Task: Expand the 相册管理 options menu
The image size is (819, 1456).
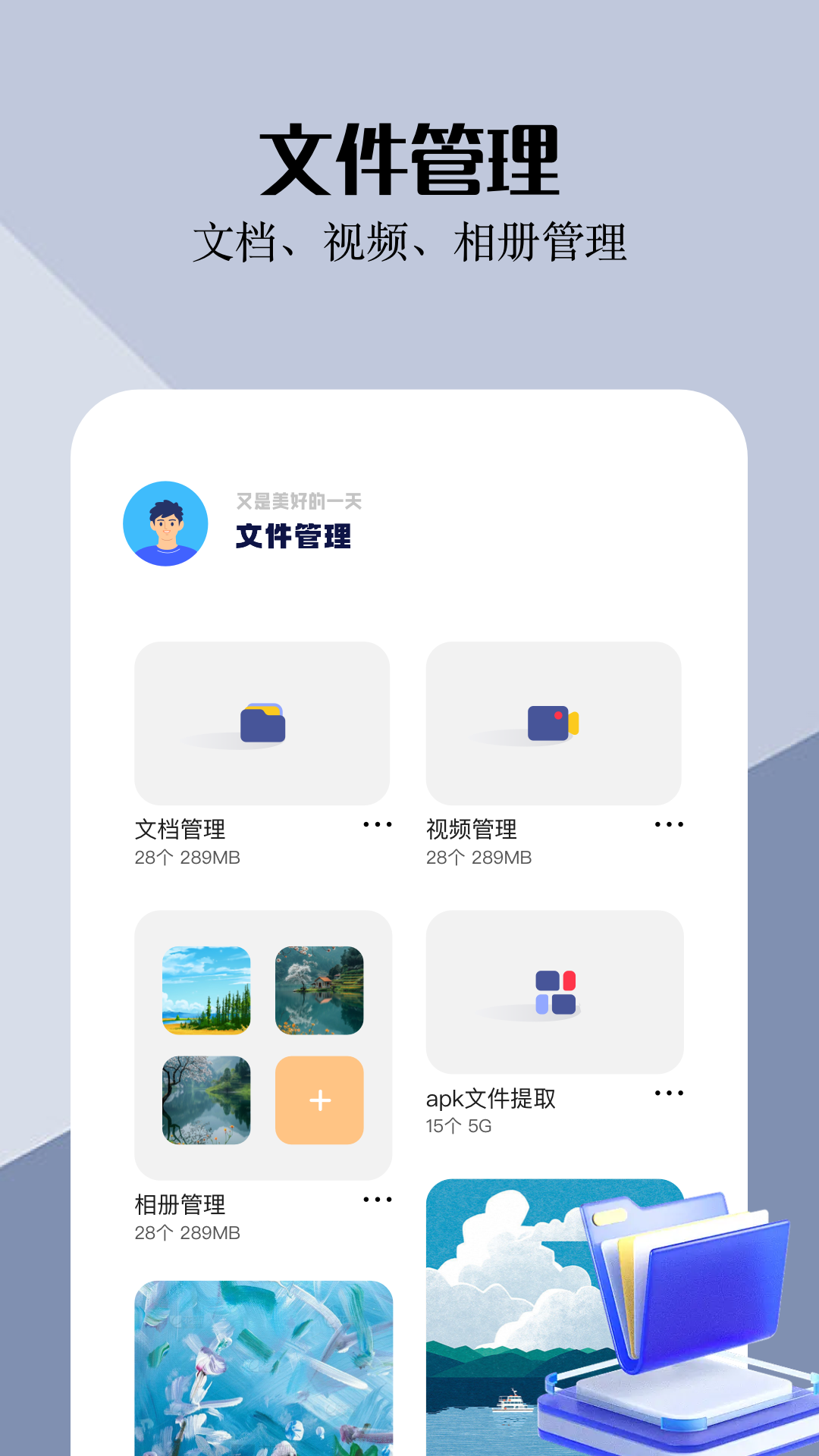Action: pyautogui.click(x=378, y=1199)
